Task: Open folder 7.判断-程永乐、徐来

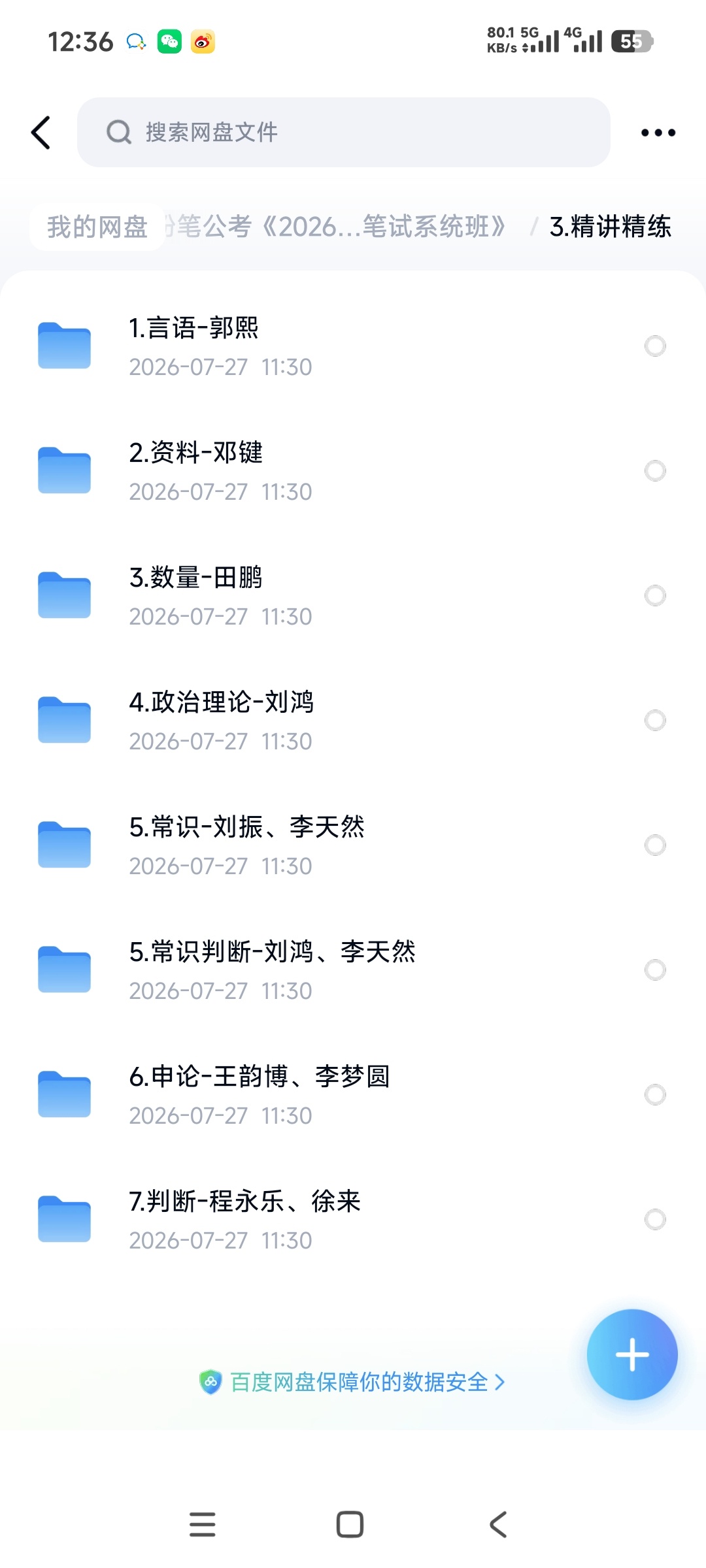Action: [353, 1220]
